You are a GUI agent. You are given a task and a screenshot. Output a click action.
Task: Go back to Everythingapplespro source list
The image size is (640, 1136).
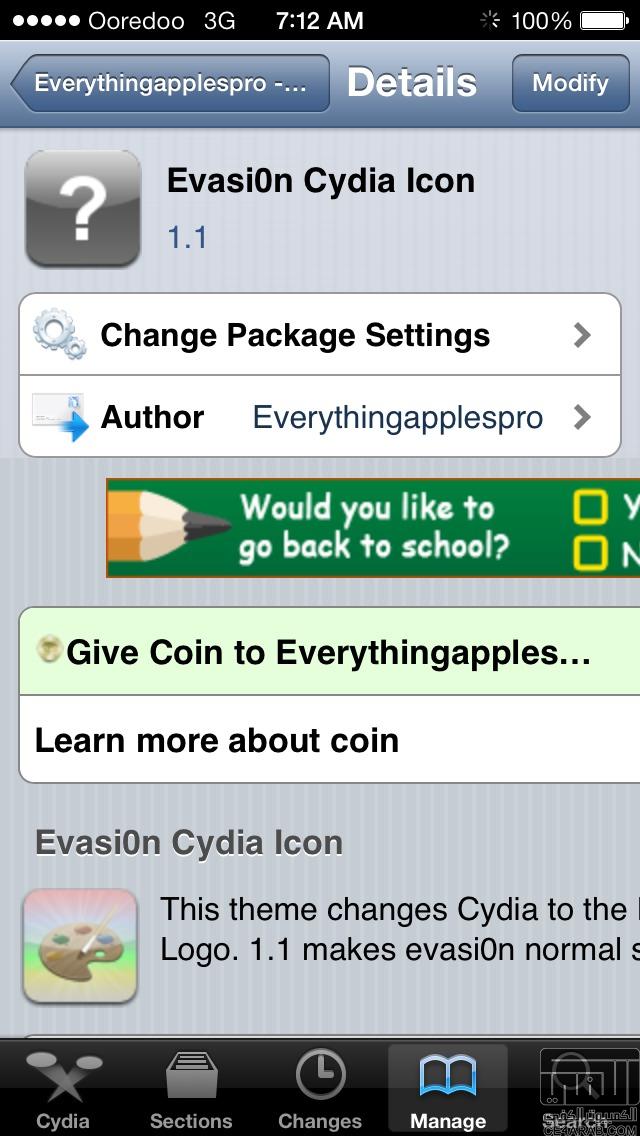point(170,83)
